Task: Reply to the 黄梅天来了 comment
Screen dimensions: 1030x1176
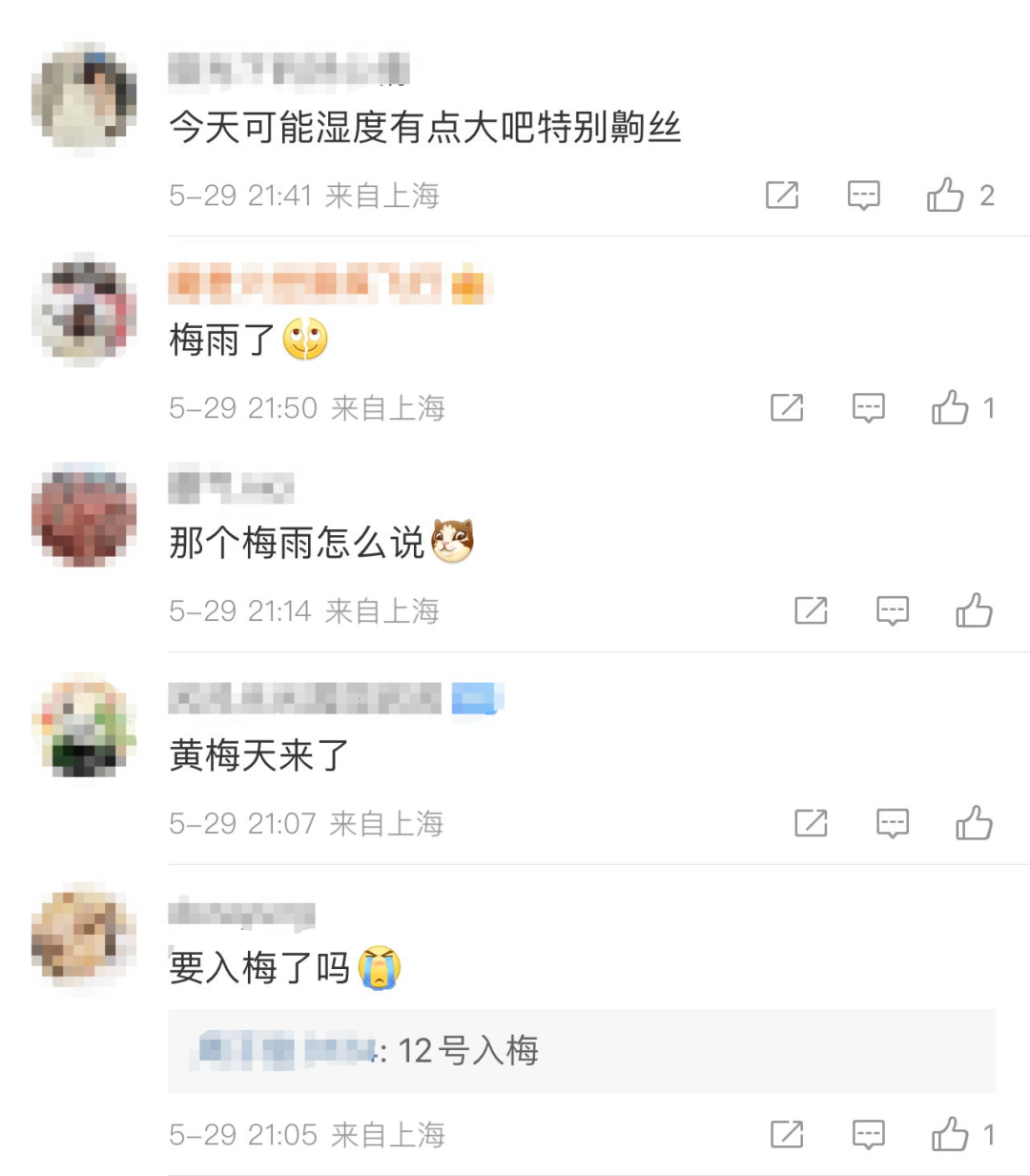Action: [893, 823]
